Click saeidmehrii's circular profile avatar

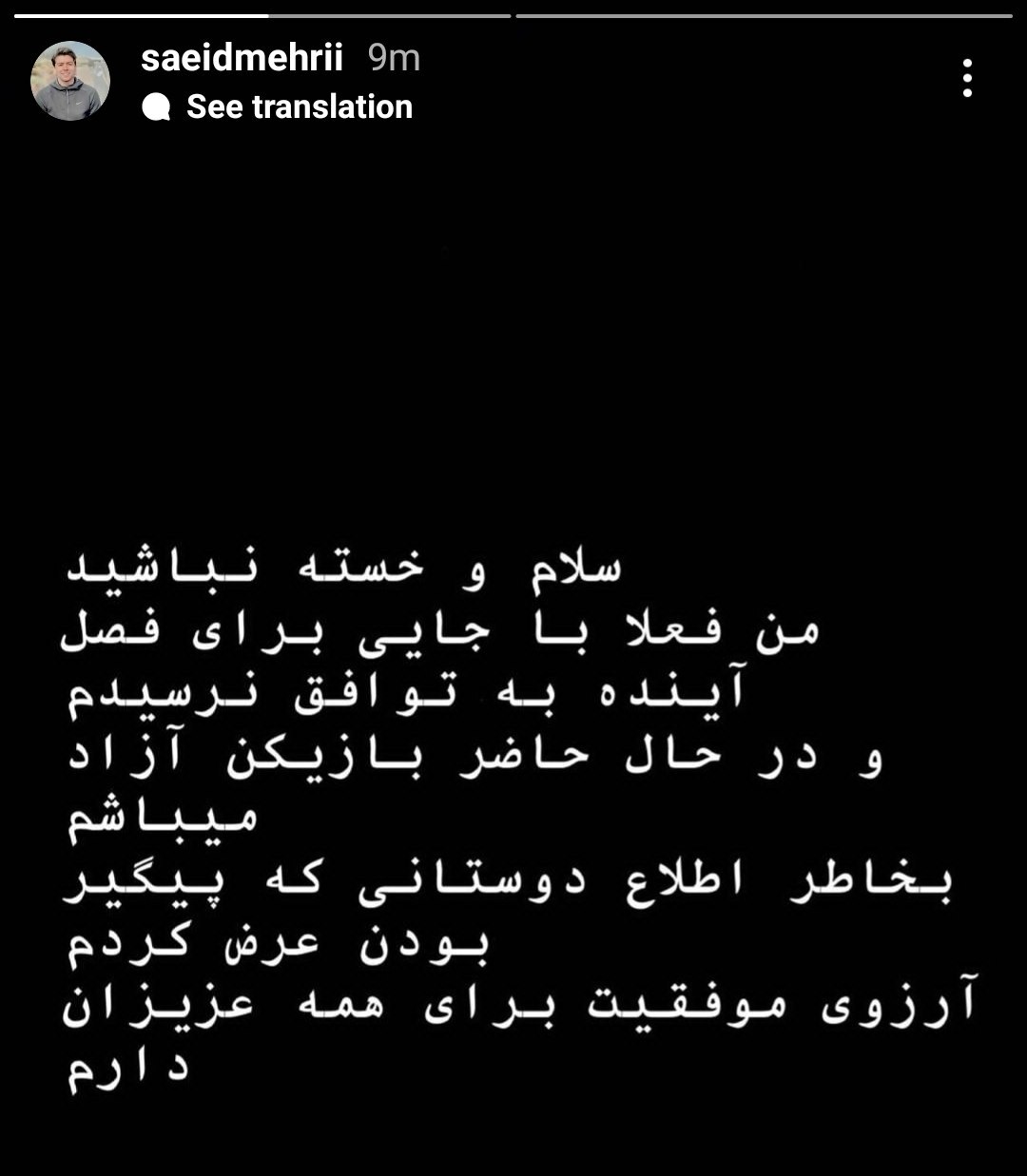68,81
